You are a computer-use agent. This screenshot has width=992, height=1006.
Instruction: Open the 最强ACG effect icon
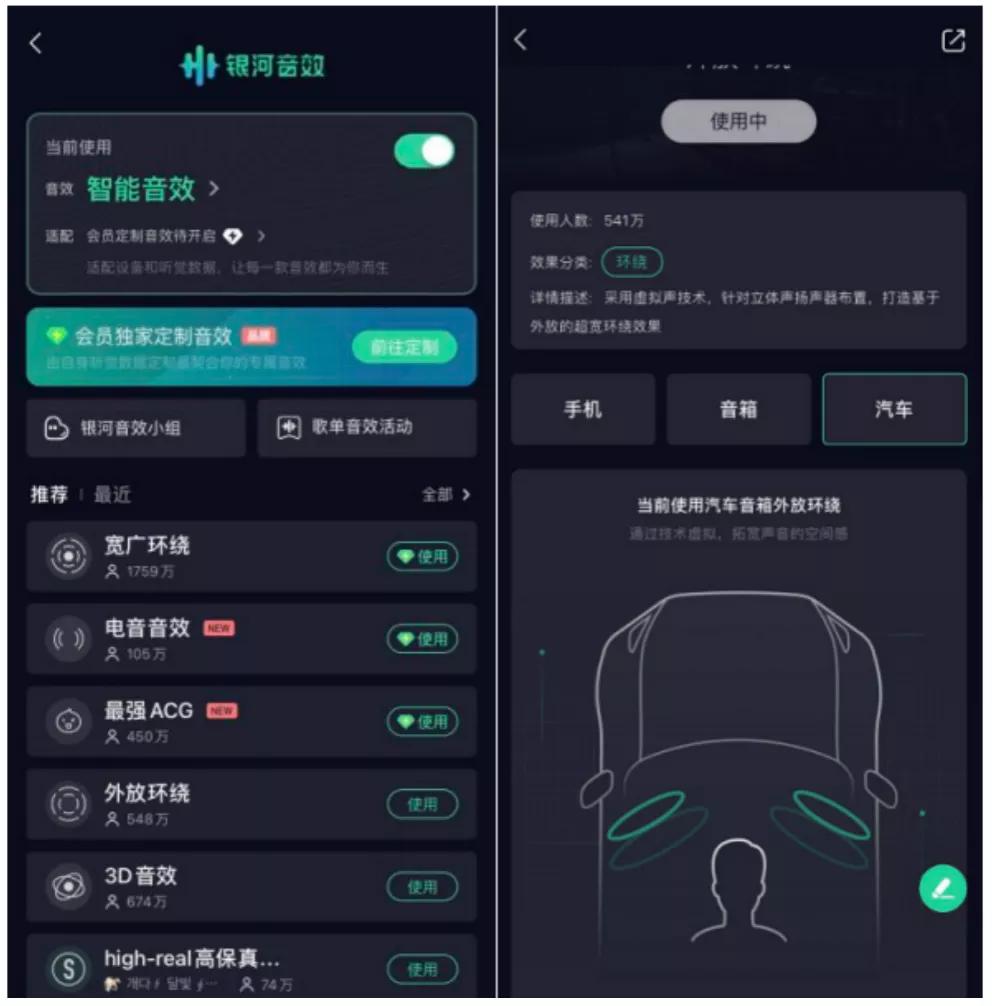point(67,721)
